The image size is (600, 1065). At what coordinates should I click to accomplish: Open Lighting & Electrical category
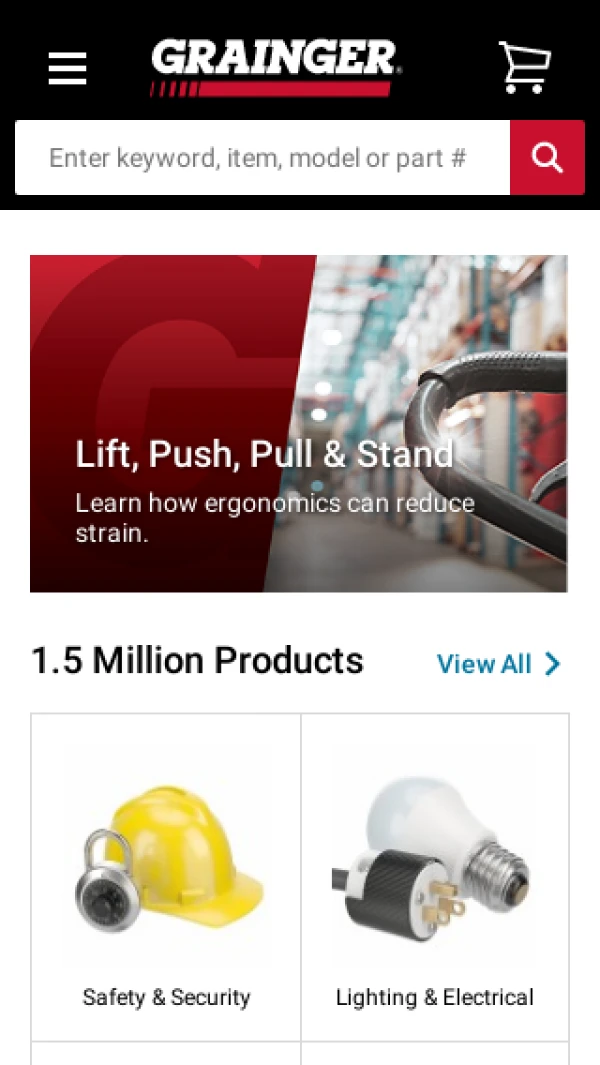435,877
